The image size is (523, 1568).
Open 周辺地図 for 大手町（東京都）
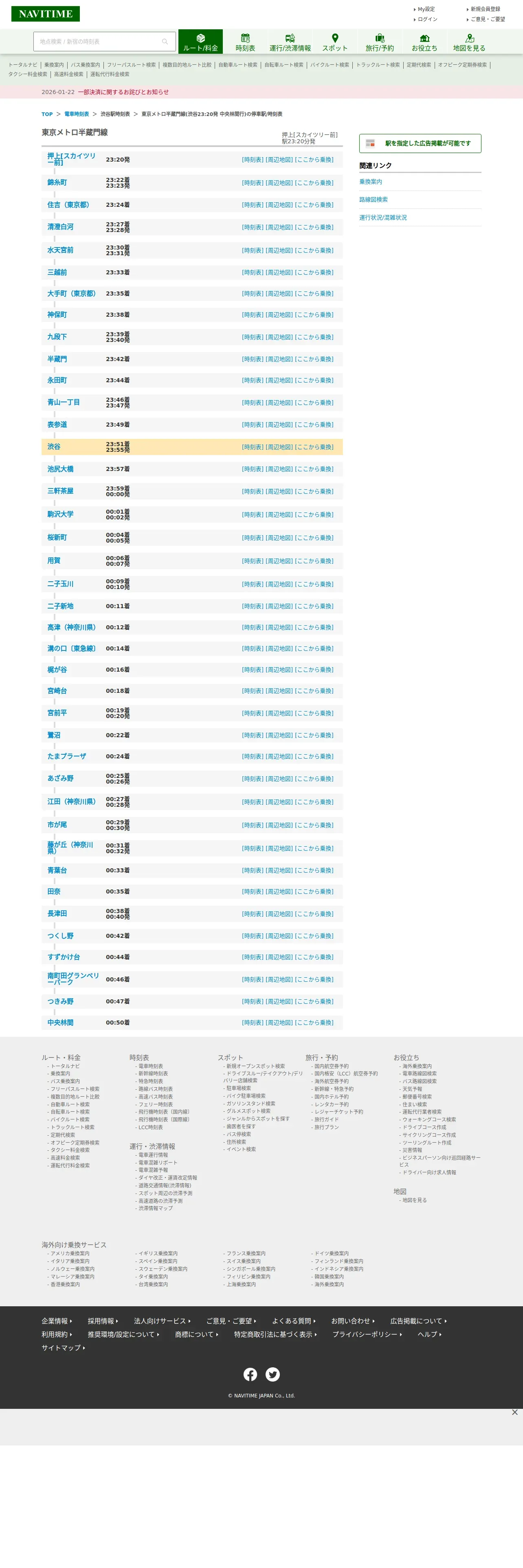279,293
